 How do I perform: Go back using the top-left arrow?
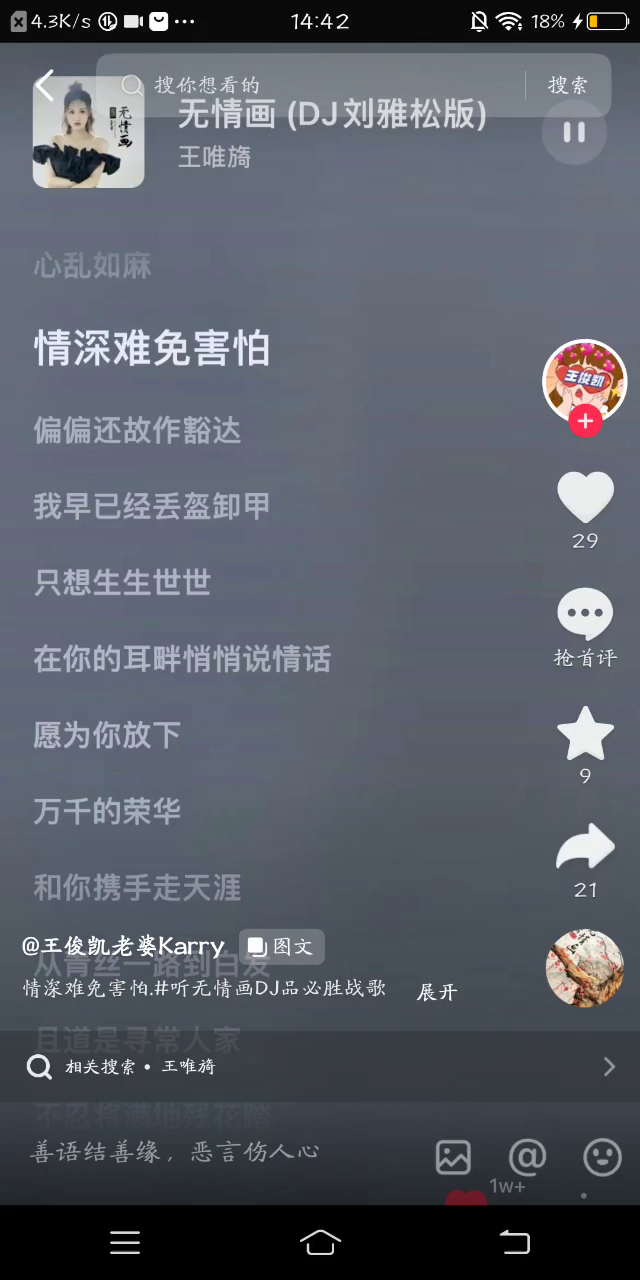tap(45, 86)
